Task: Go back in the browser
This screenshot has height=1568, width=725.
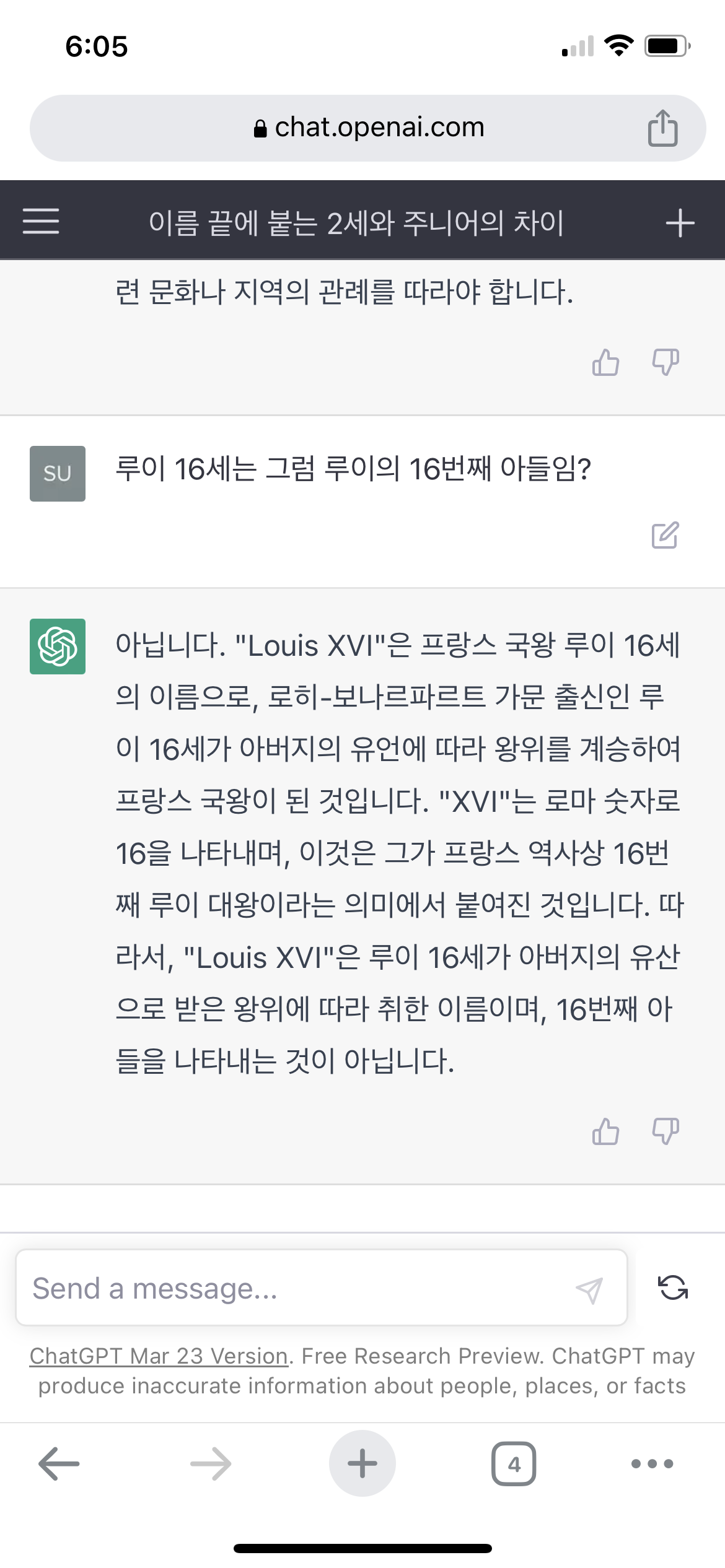Action: click(x=59, y=1464)
